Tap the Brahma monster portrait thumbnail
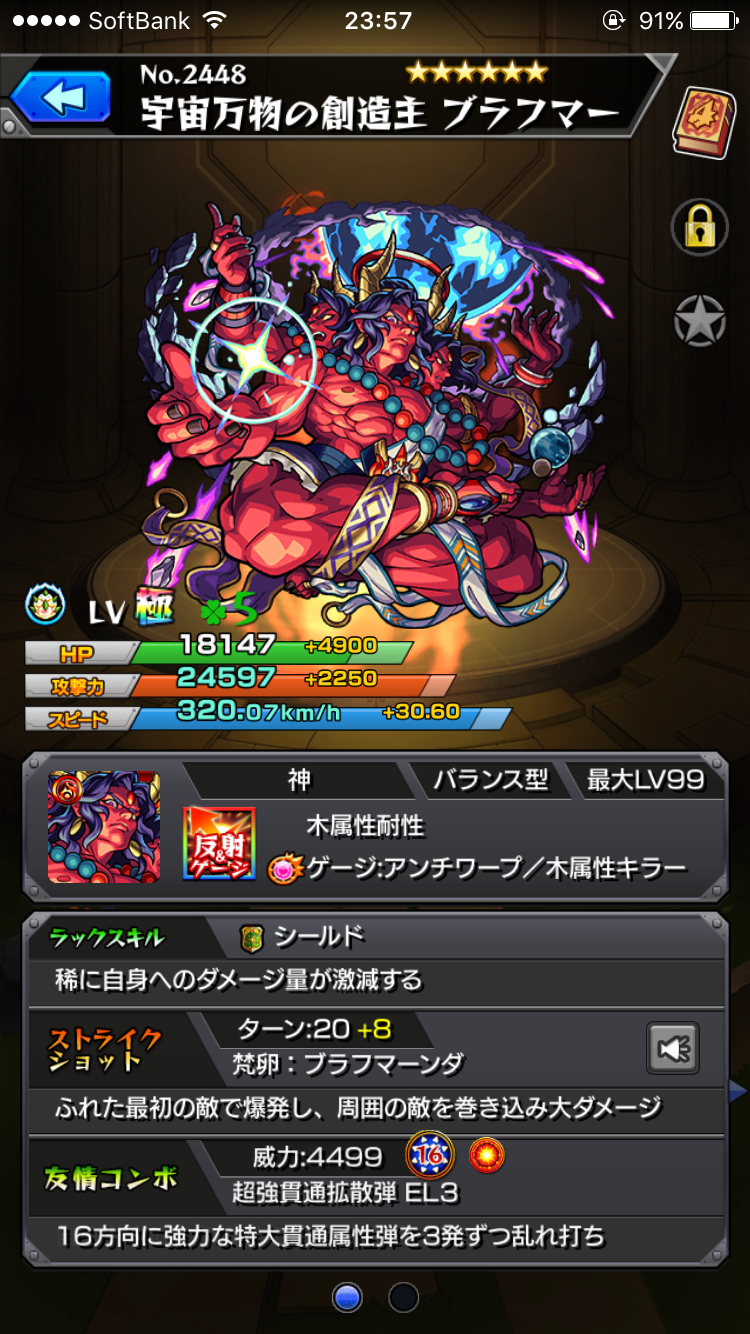The width and height of the screenshot is (750, 1334). point(104,827)
